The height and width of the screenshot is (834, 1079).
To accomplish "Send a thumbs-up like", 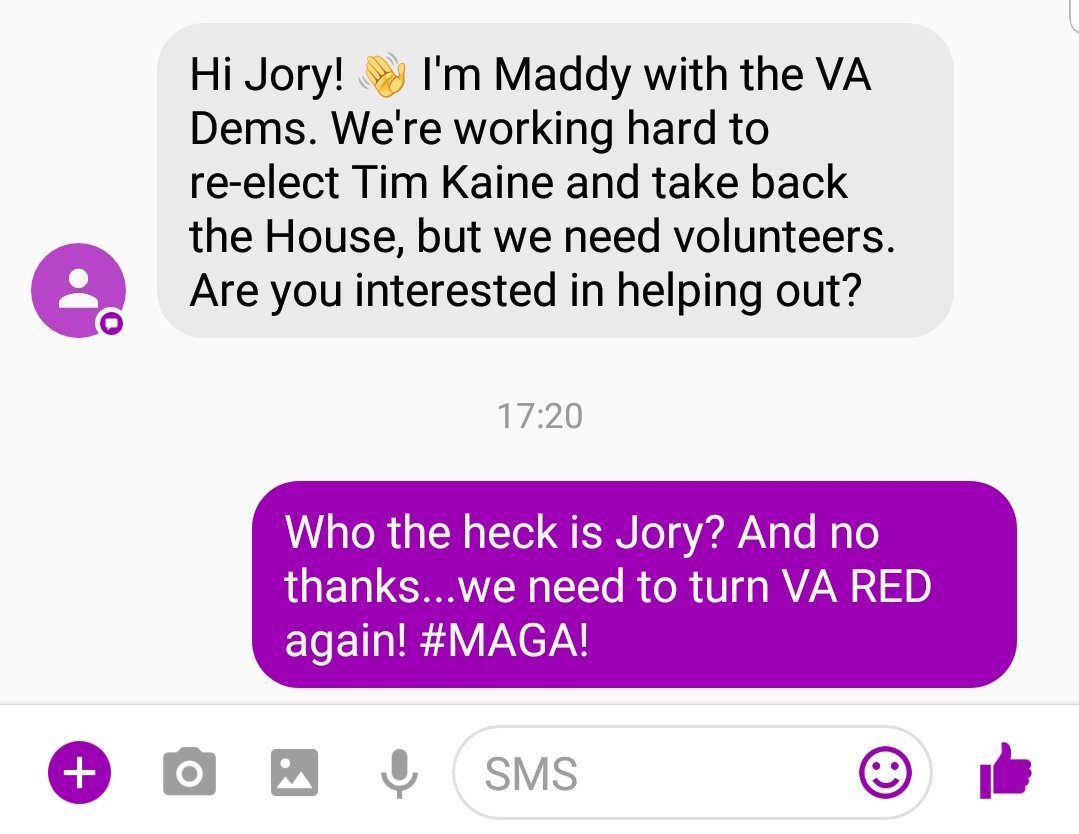I will coord(1005,771).
